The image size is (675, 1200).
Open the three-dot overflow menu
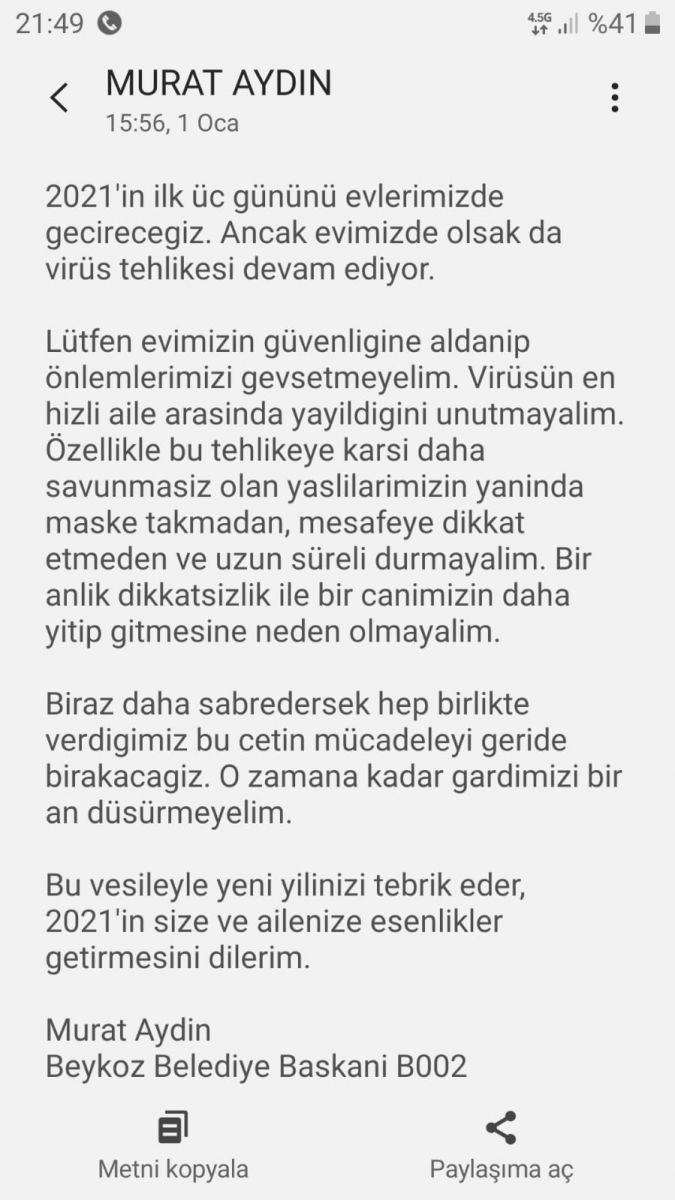point(614,97)
